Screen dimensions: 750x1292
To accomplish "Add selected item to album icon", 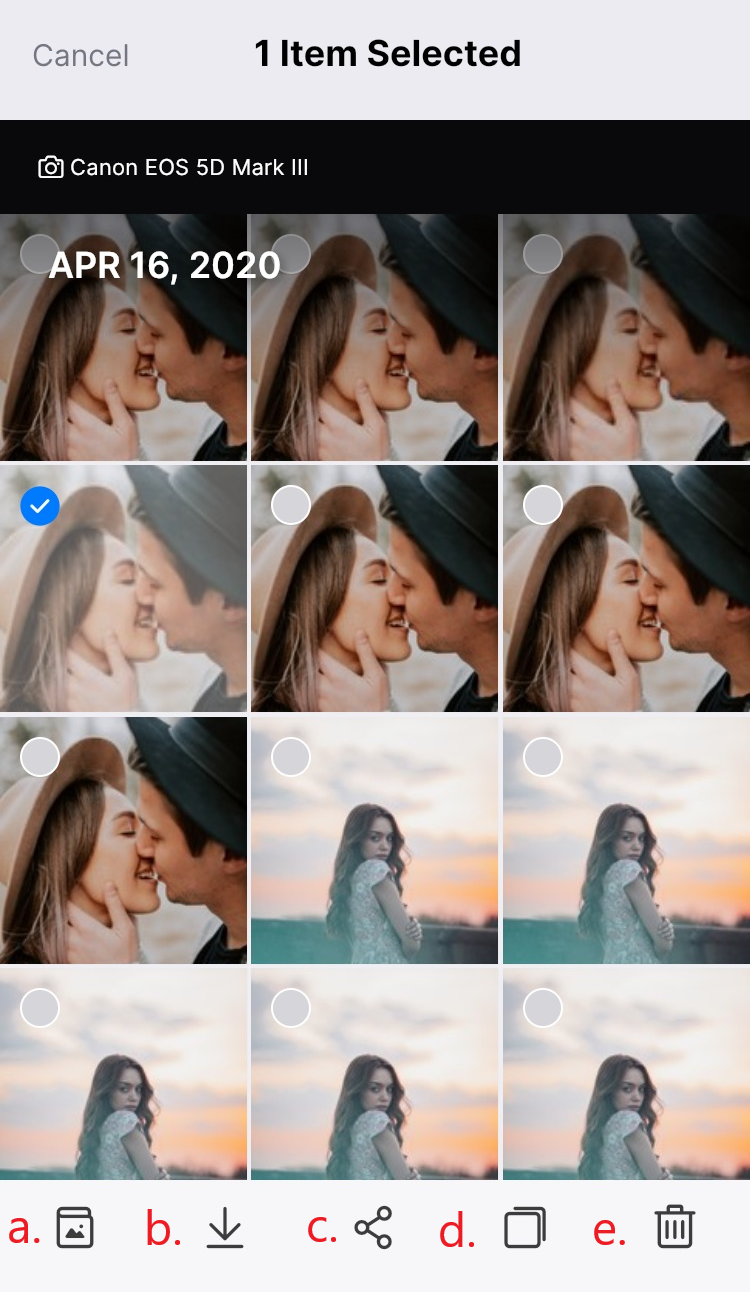I will [x=75, y=1228].
